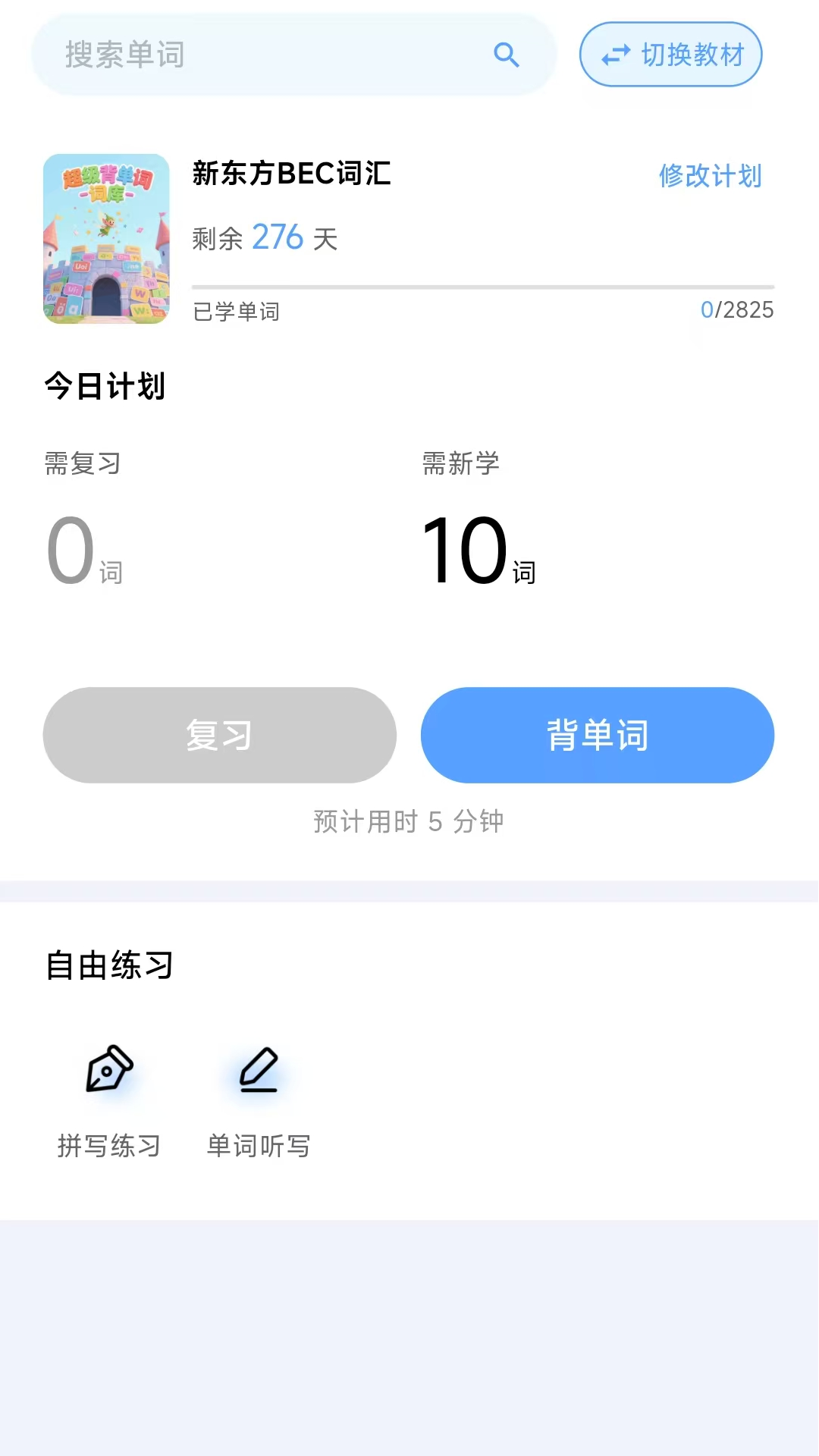Click the swap arrows icon beside 切换教材
Screen dimensions: 819x1456
614,54
